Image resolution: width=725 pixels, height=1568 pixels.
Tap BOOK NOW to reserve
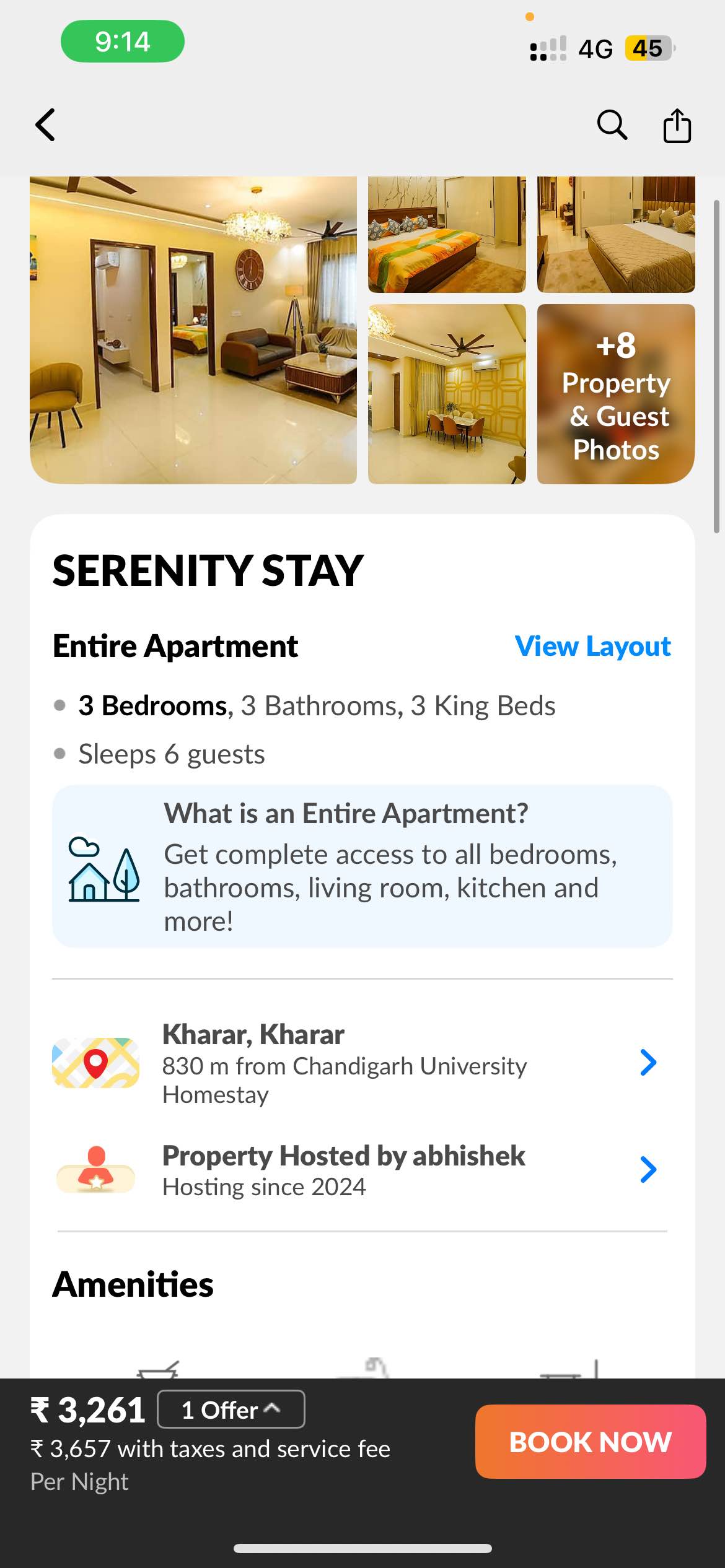coord(590,1442)
